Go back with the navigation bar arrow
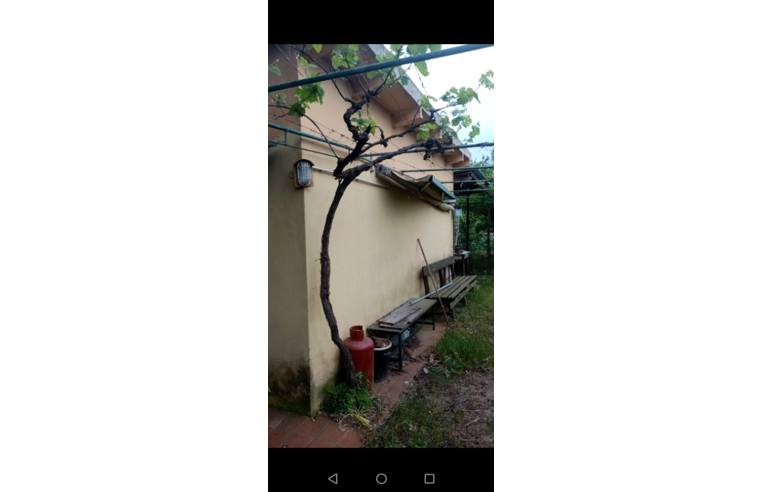The width and height of the screenshot is (764, 492). tap(333, 479)
